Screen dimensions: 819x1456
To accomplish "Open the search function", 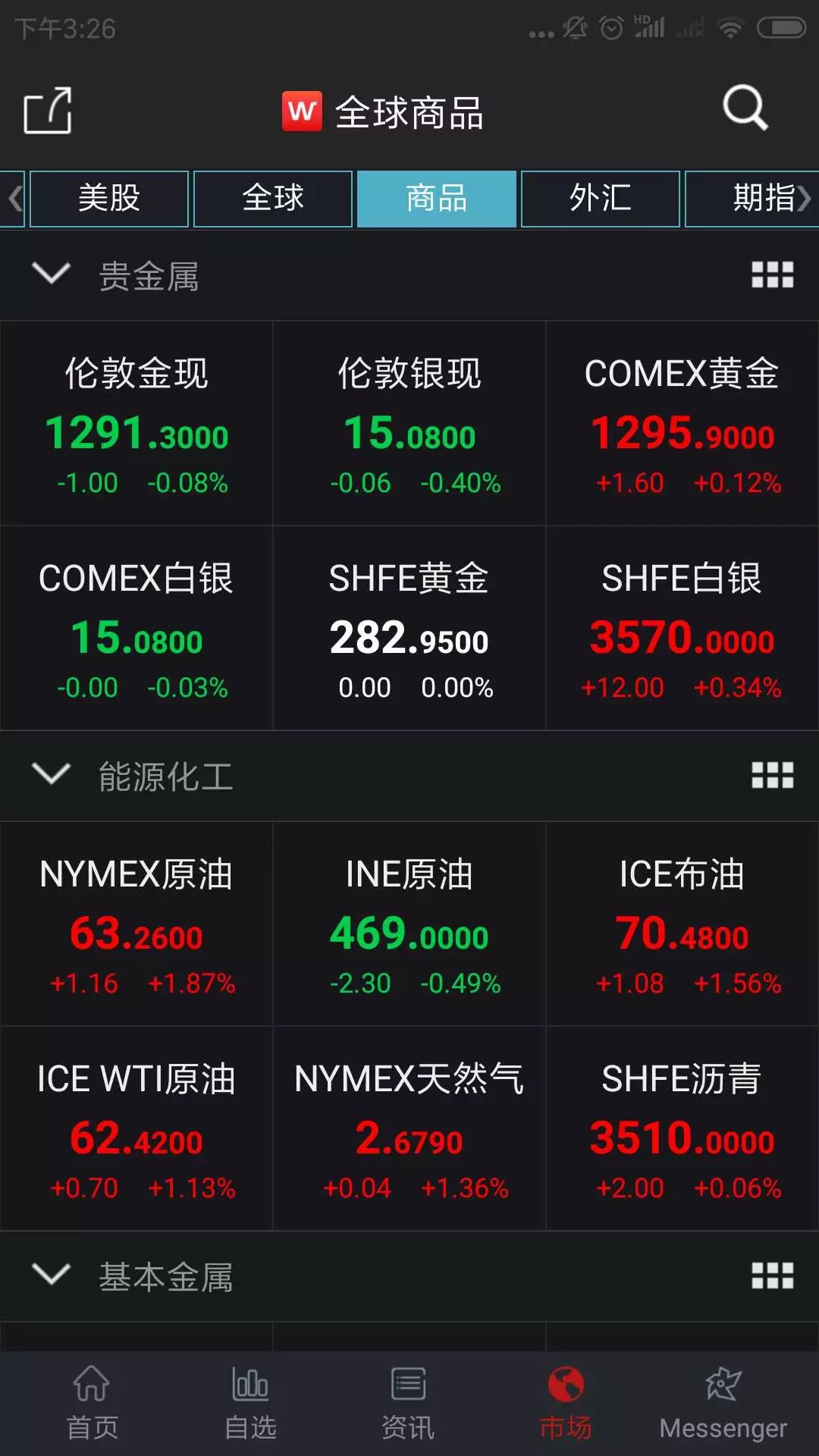I will pyautogui.click(x=745, y=109).
